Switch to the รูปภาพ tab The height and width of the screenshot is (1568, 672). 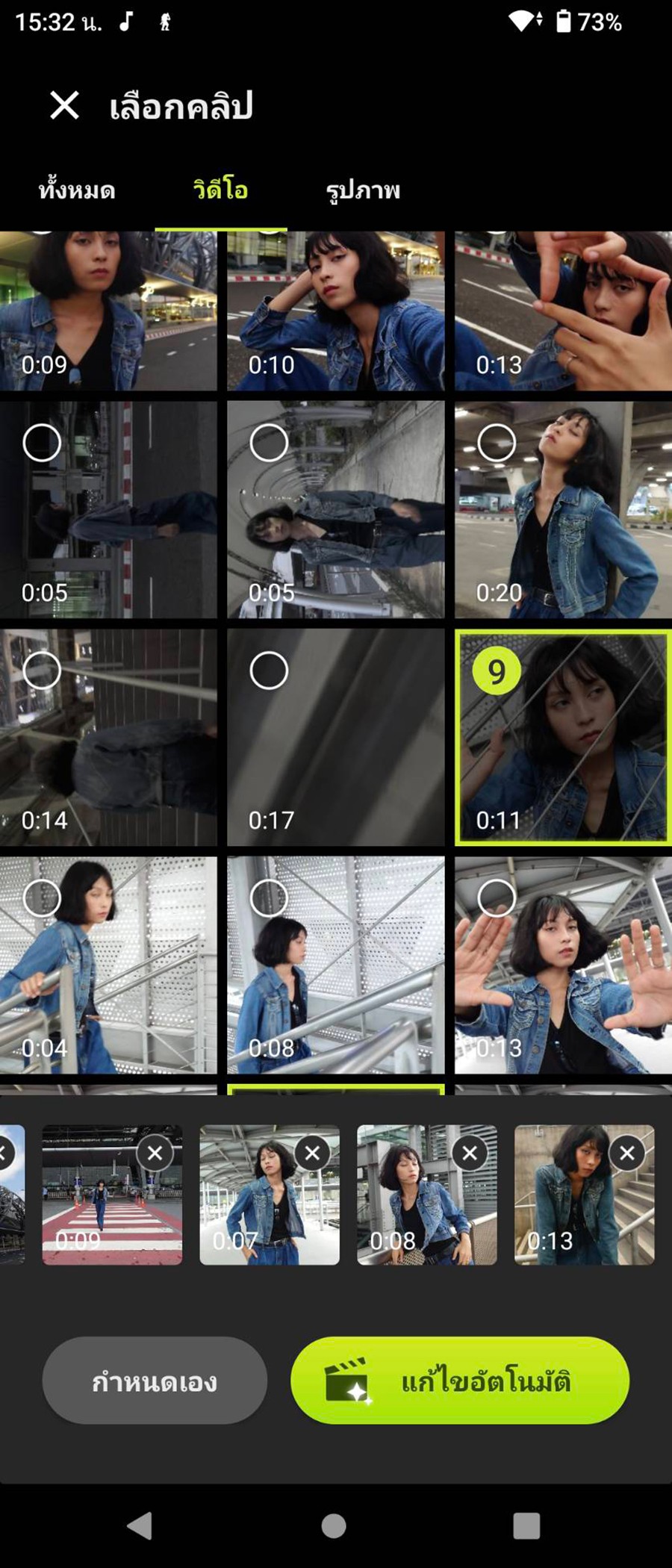point(363,190)
